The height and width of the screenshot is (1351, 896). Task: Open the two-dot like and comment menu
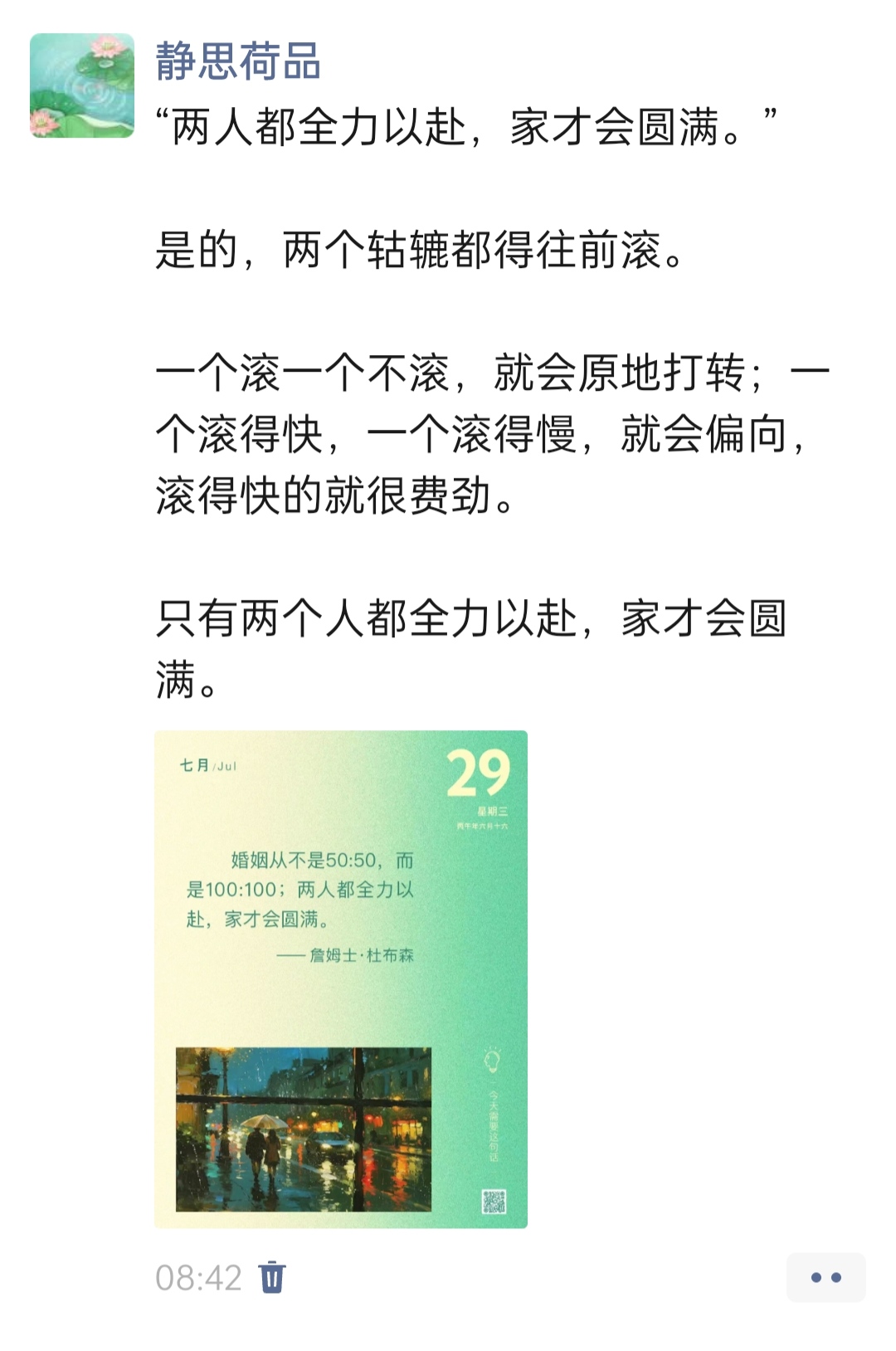(x=825, y=1277)
